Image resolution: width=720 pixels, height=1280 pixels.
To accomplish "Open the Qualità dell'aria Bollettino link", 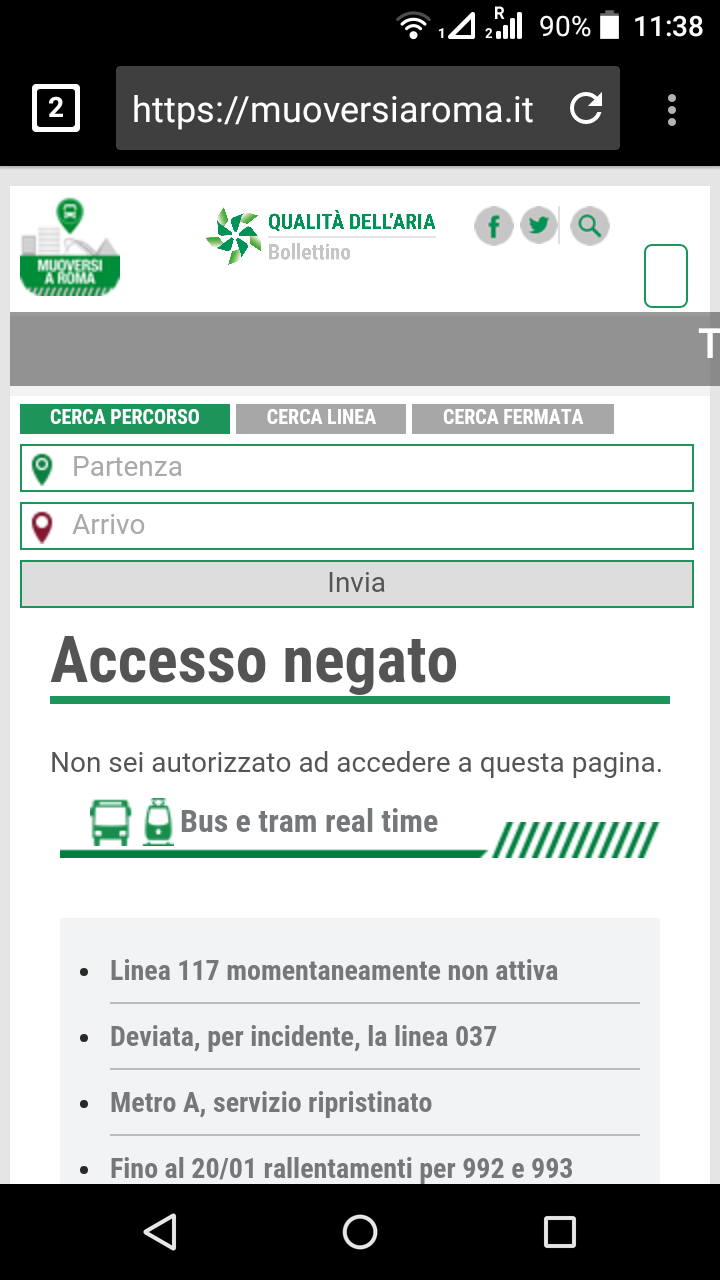I will pyautogui.click(x=322, y=237).
